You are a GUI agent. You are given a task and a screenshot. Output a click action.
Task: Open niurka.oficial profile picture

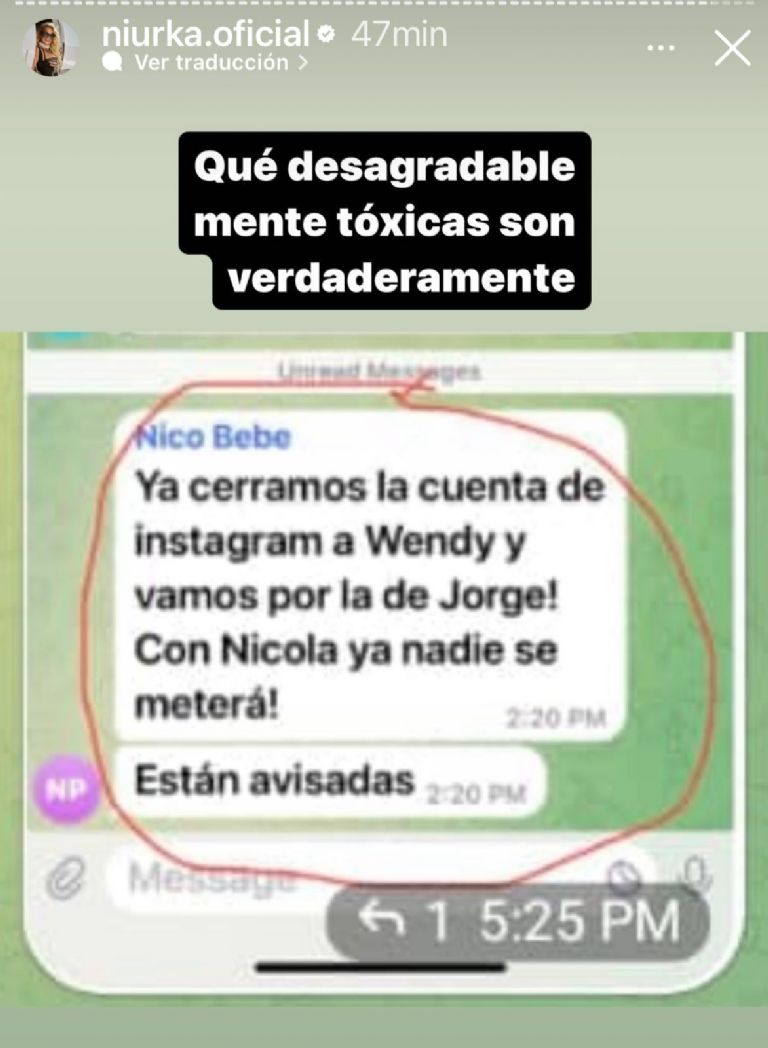[x=51, y=47]
